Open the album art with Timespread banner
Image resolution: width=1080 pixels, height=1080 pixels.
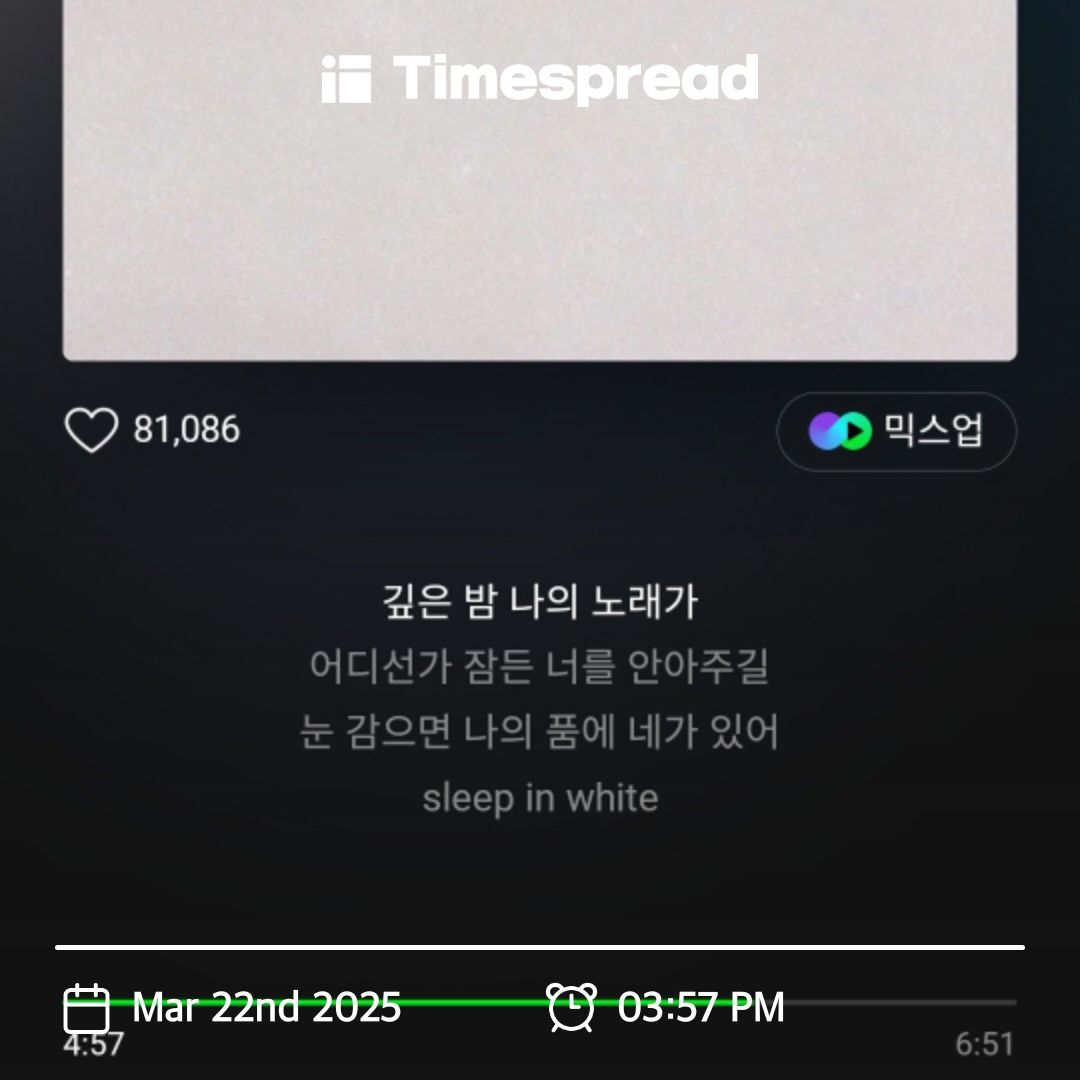pyautogui.click(x=540, y=180)
